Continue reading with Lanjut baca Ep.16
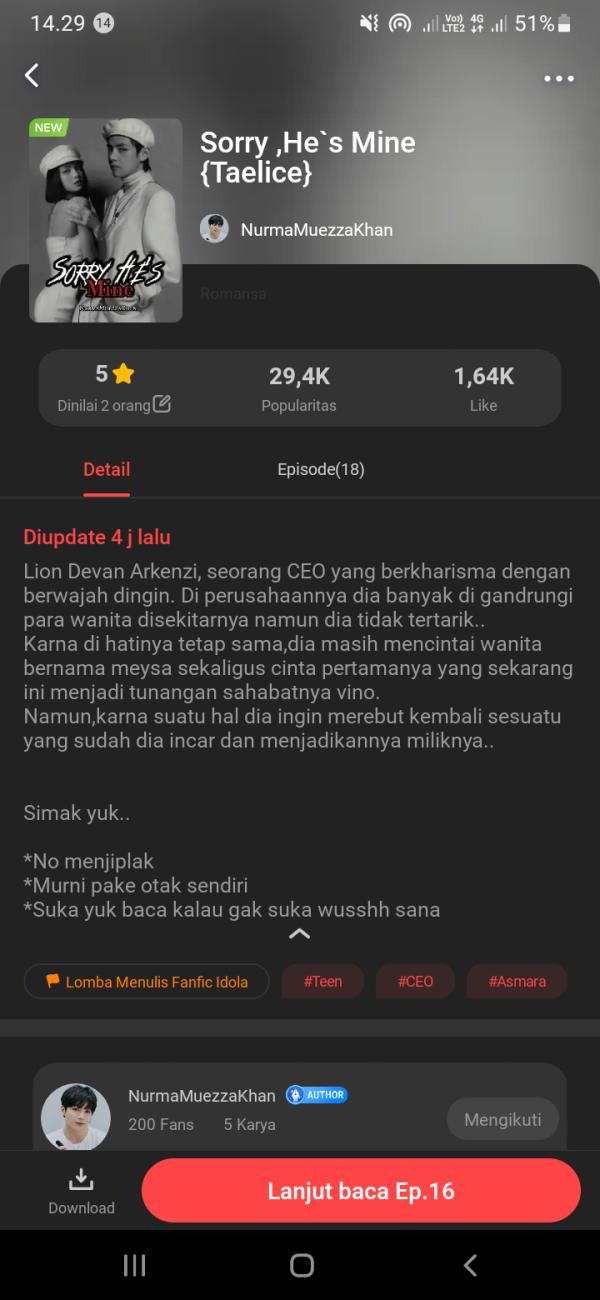The image size is (600, 1300). (361, 1191)
